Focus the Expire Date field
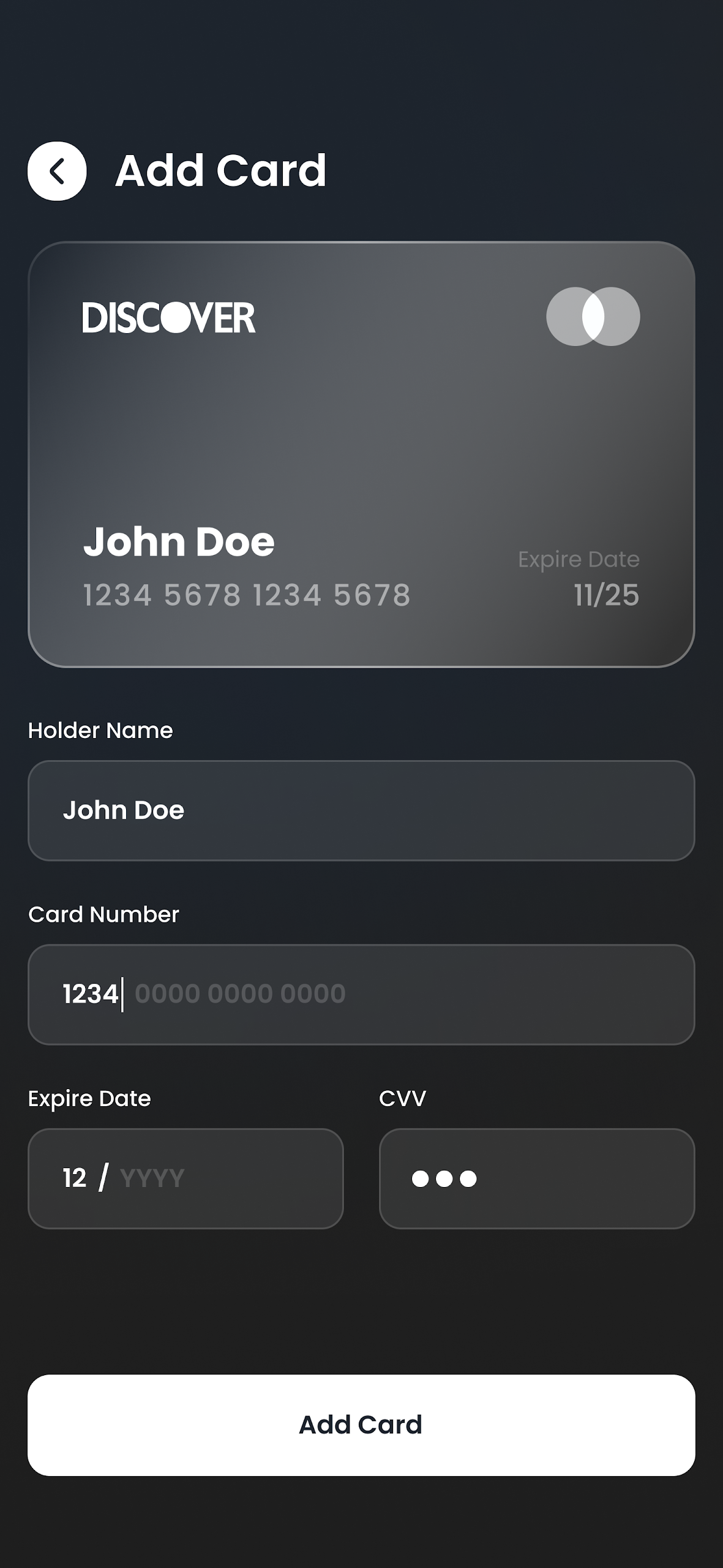 (185, 1178)
